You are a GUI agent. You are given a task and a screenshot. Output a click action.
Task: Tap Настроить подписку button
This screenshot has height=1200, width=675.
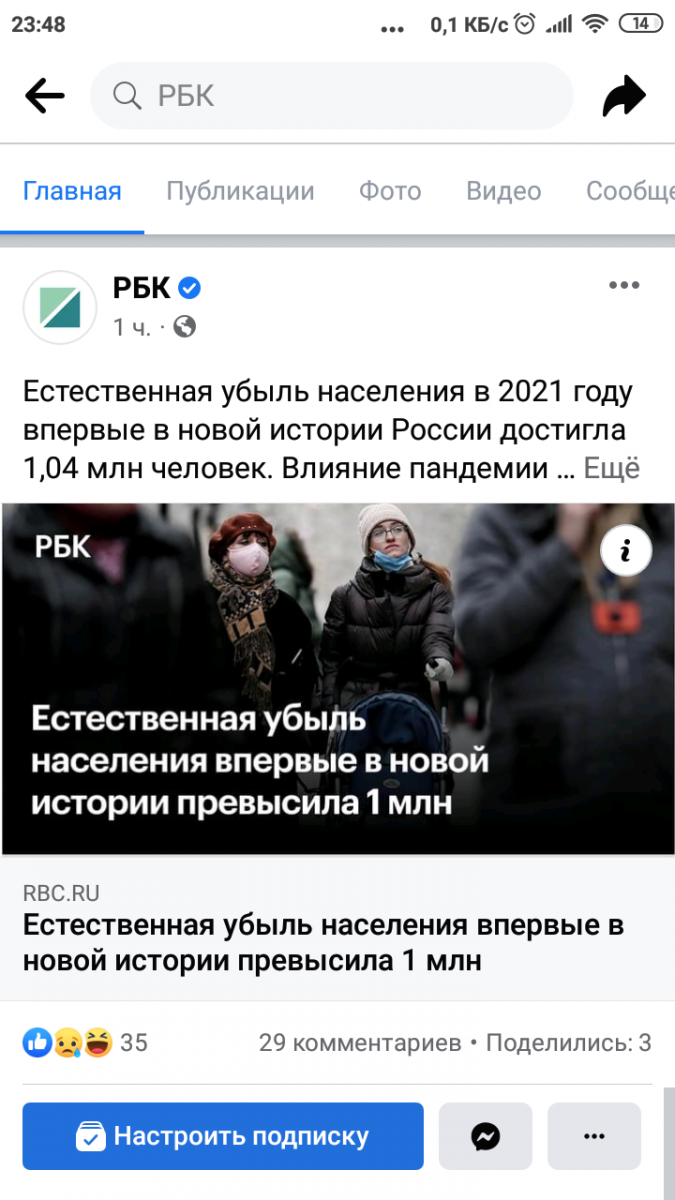tap(223, 1136)
